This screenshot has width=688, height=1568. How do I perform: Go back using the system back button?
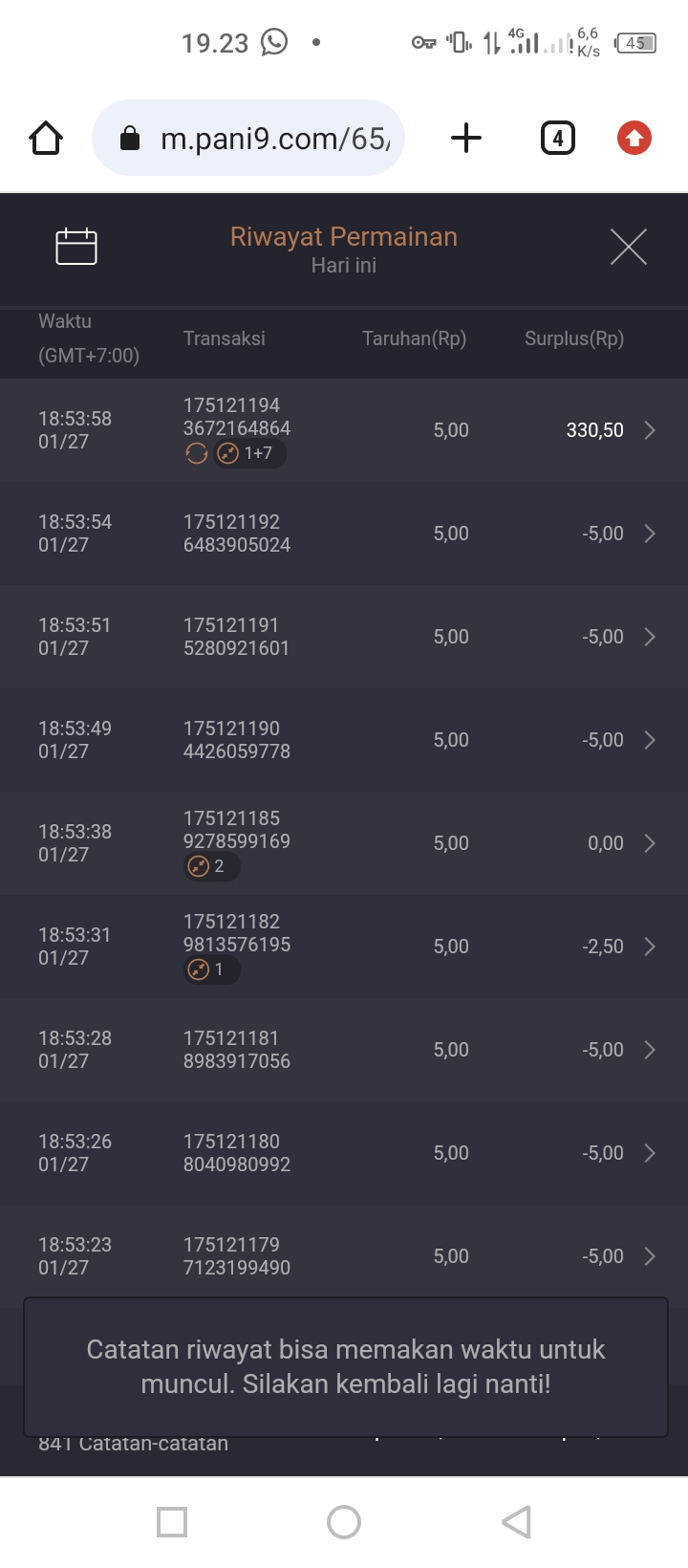[516, 1521]
